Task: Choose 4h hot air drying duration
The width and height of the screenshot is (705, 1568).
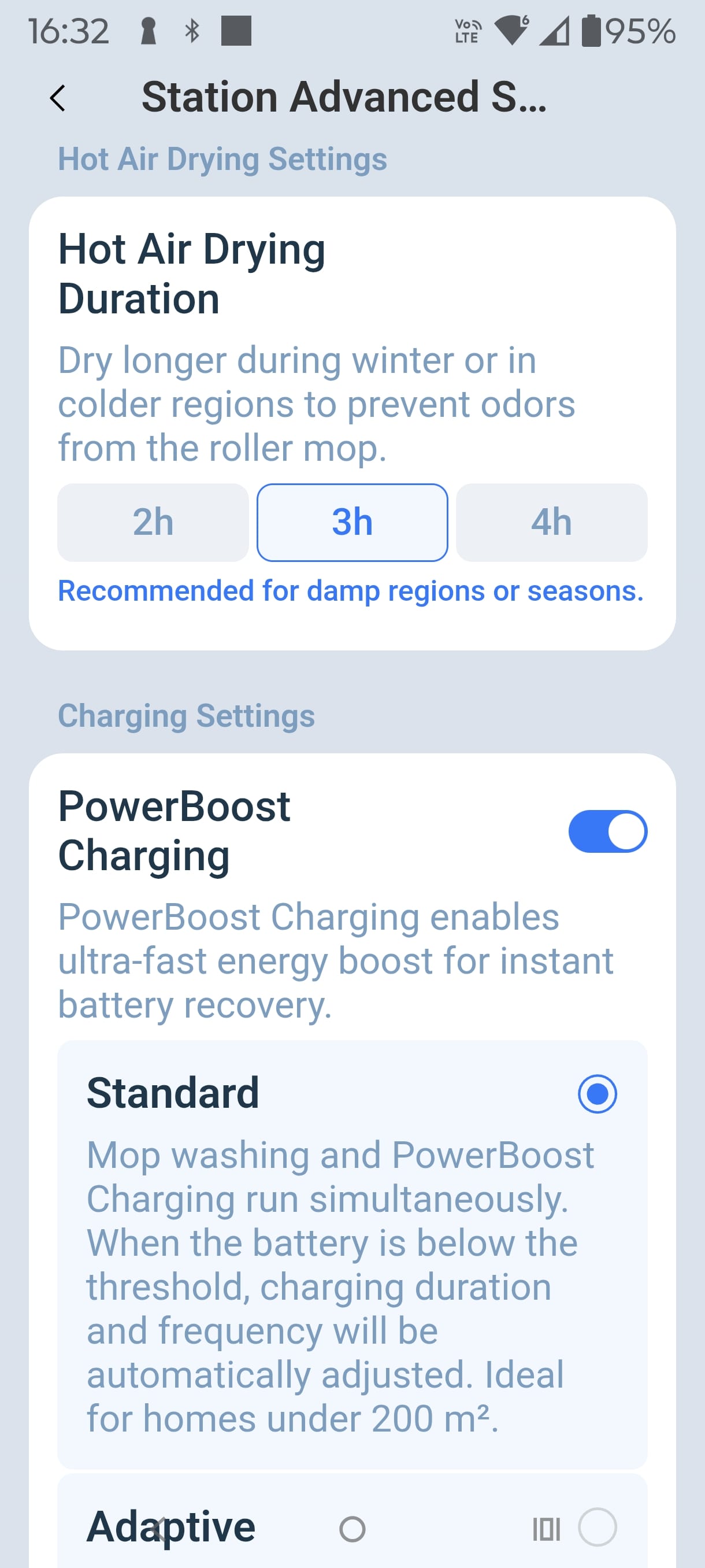Action: point(551,522)
